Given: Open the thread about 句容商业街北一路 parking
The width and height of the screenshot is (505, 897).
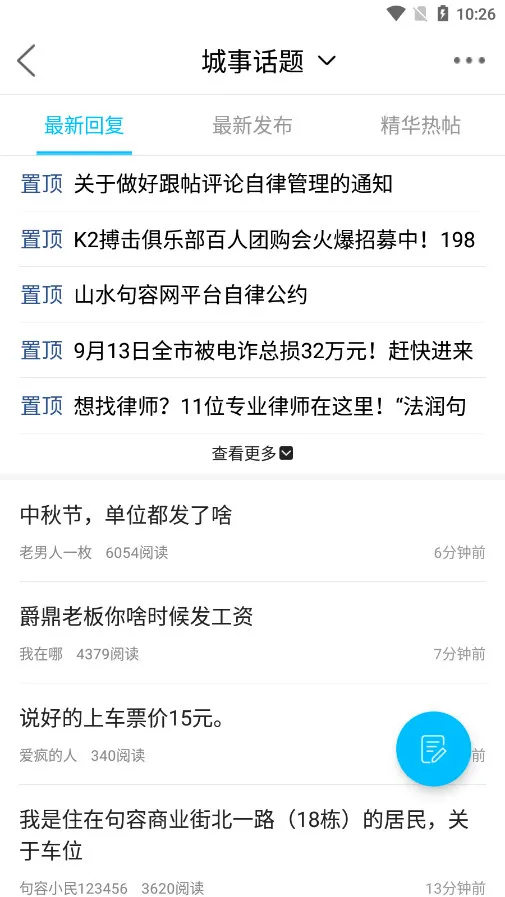Looking at the screenshot, I should pos(252,841).
